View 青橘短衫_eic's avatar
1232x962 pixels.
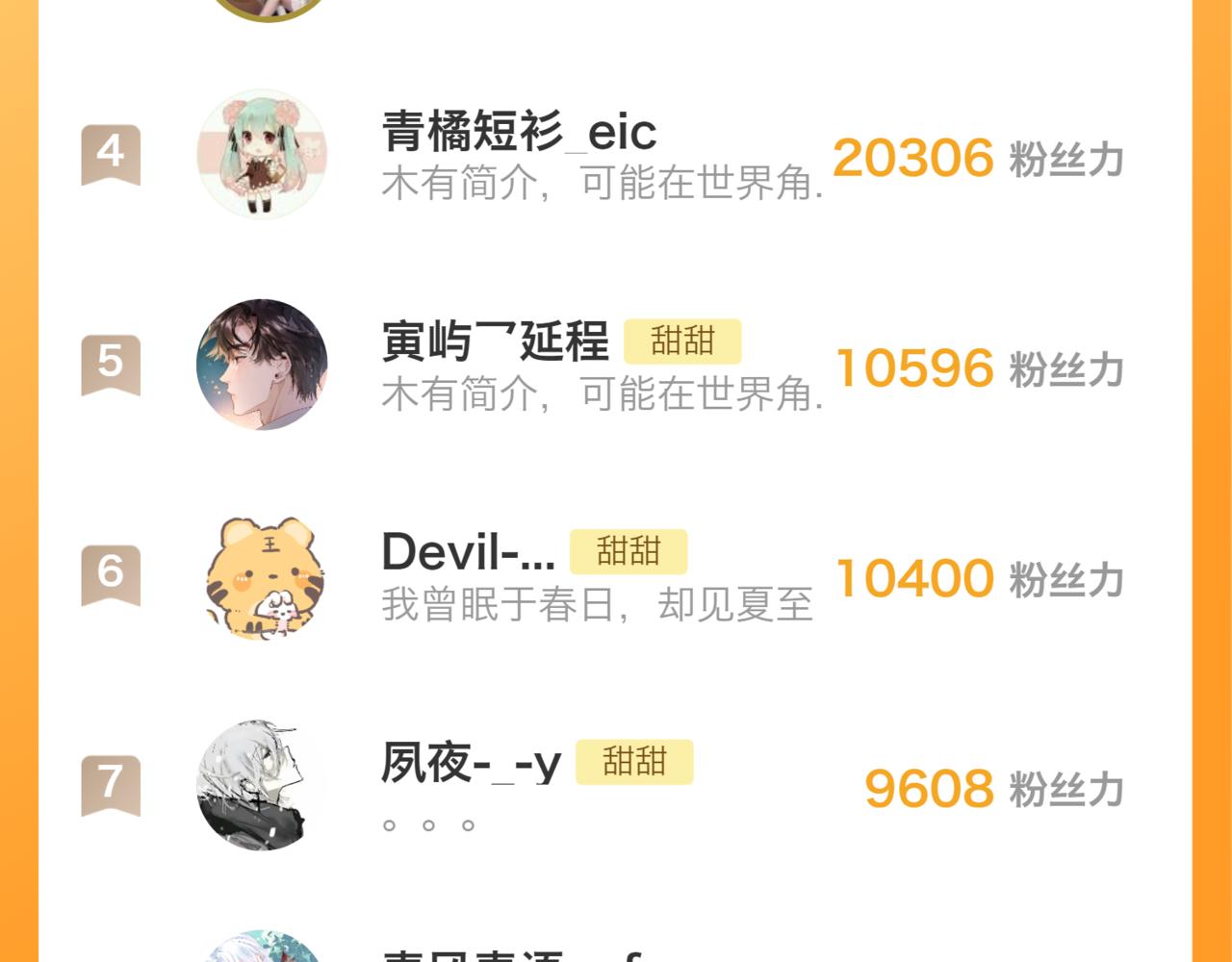pos(262,155)
